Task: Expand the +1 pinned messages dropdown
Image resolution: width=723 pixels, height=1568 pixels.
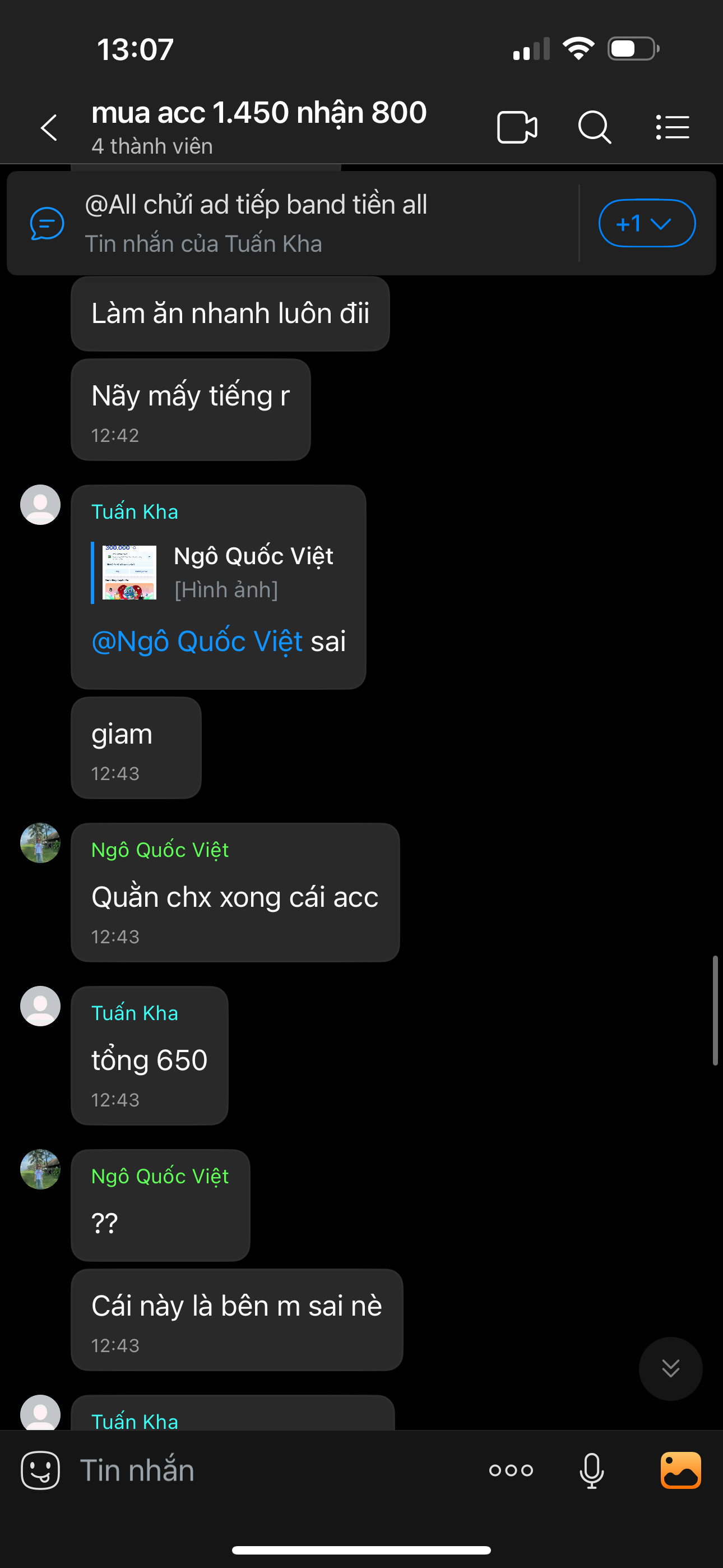Action: click(x=646, y=223)
